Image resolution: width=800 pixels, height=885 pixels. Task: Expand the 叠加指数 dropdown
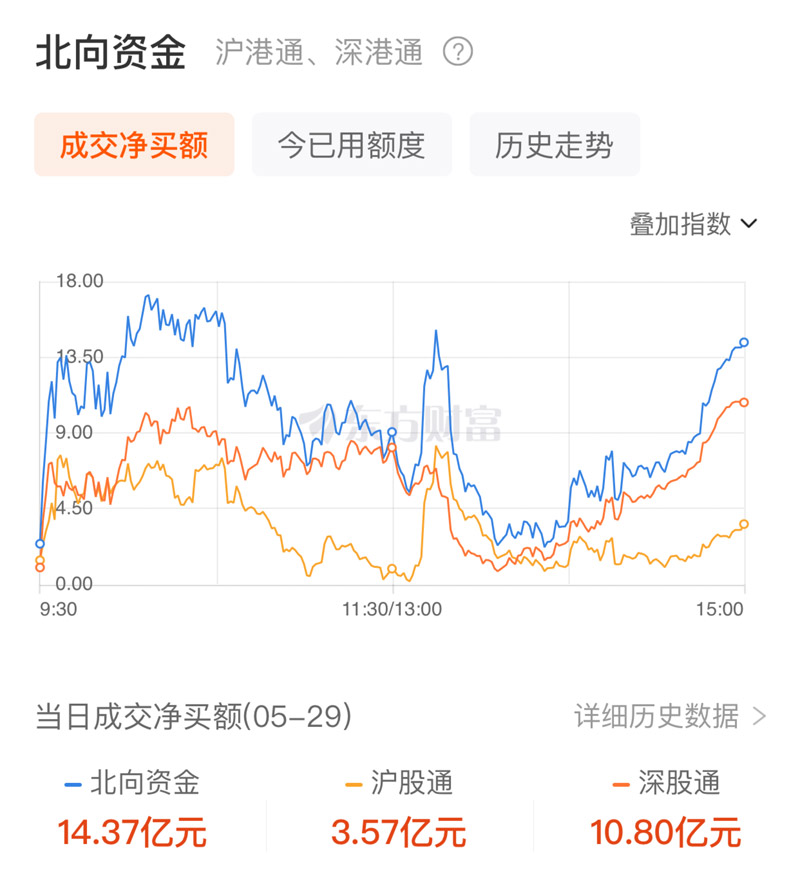click(693, 224)
